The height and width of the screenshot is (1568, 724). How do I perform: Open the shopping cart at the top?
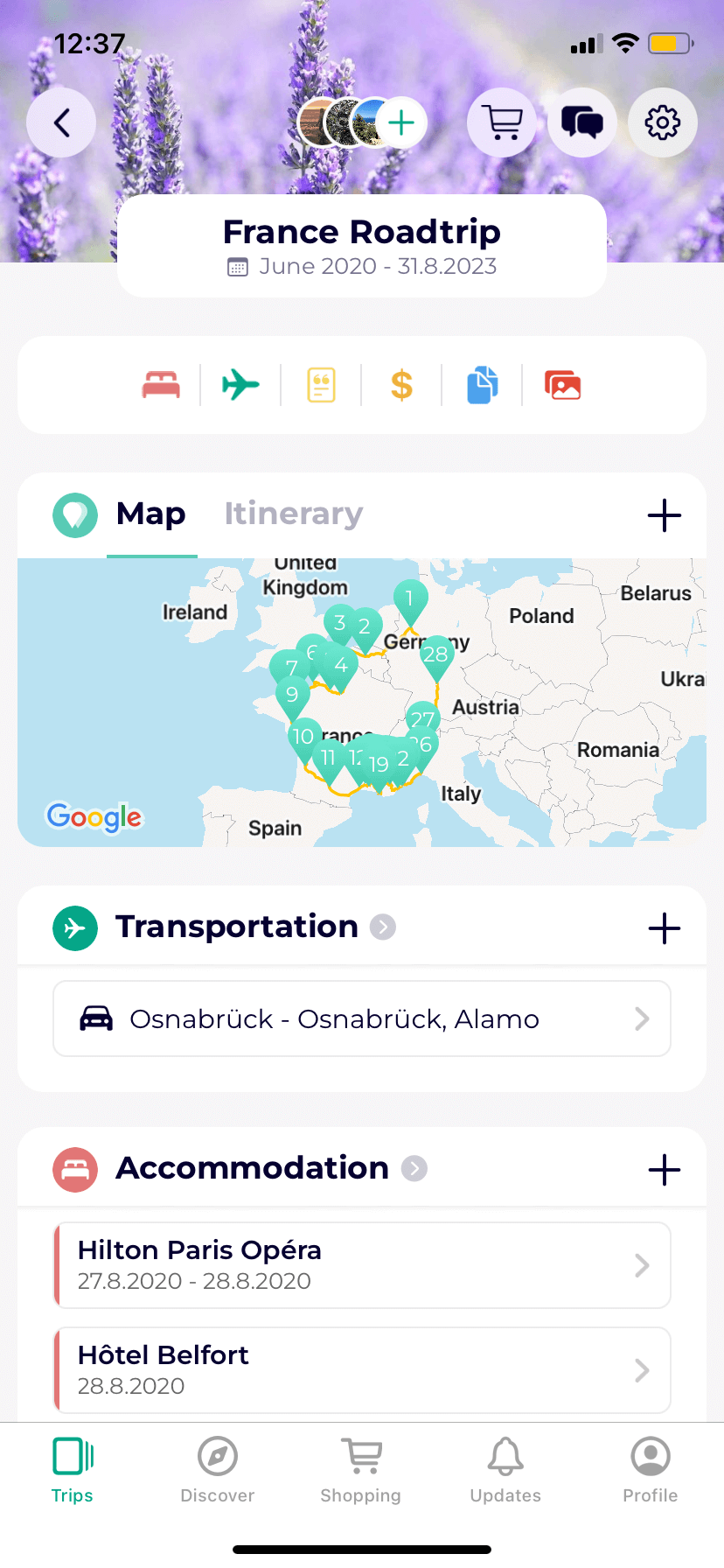[502, 122]
